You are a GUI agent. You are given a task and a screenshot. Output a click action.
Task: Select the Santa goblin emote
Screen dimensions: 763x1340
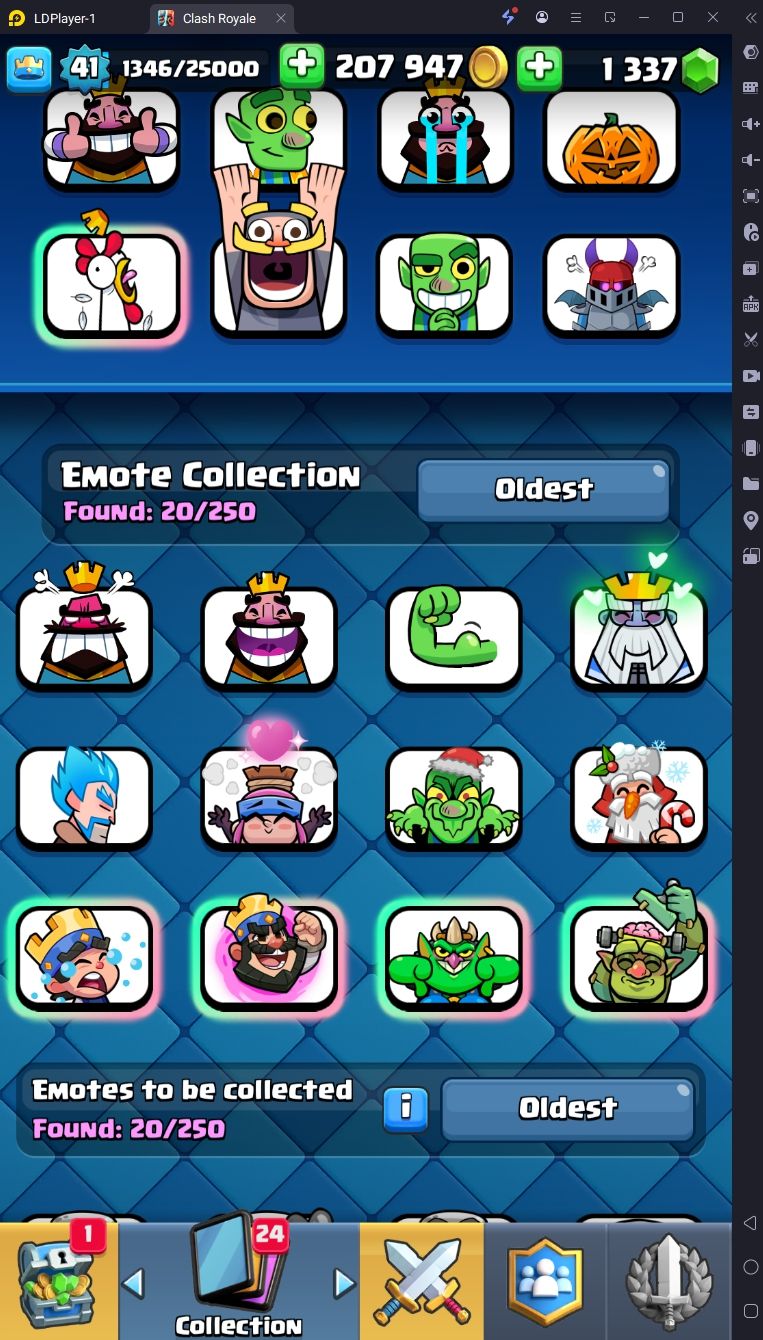[454, 797]
